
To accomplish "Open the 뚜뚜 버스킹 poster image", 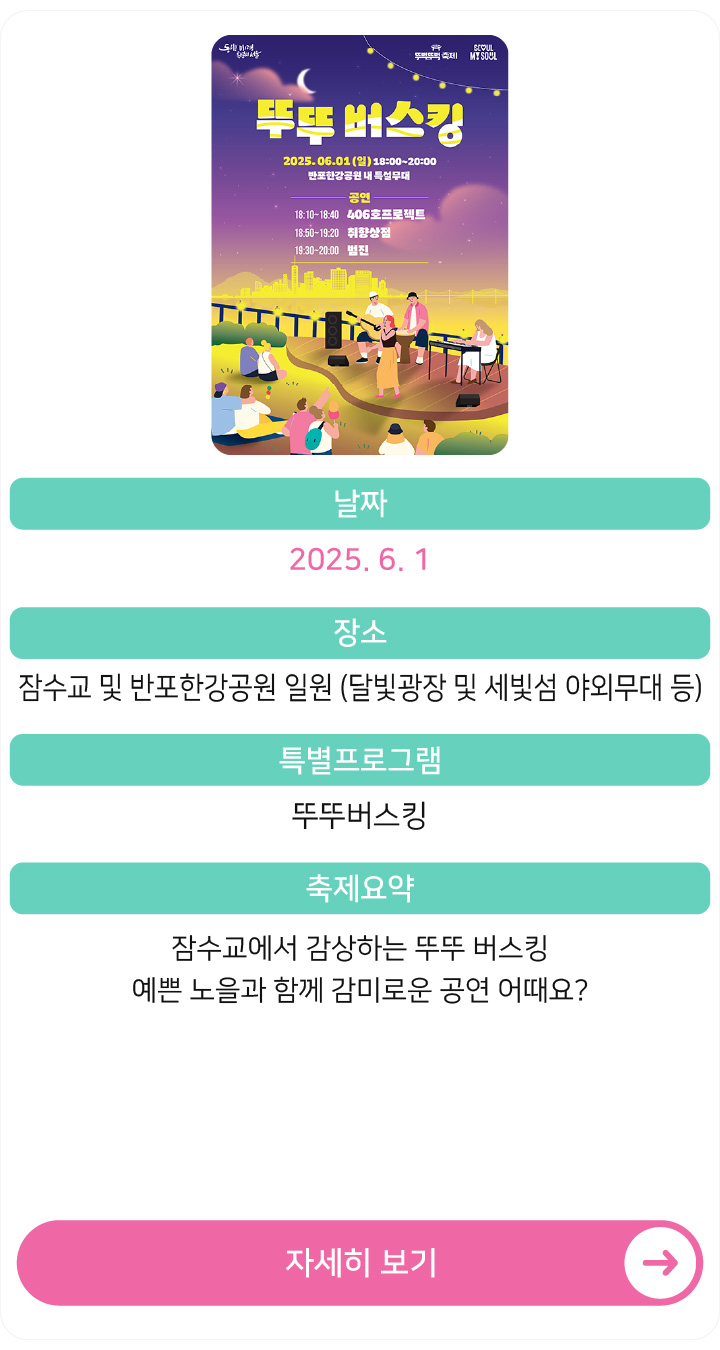I will [360, 245].
